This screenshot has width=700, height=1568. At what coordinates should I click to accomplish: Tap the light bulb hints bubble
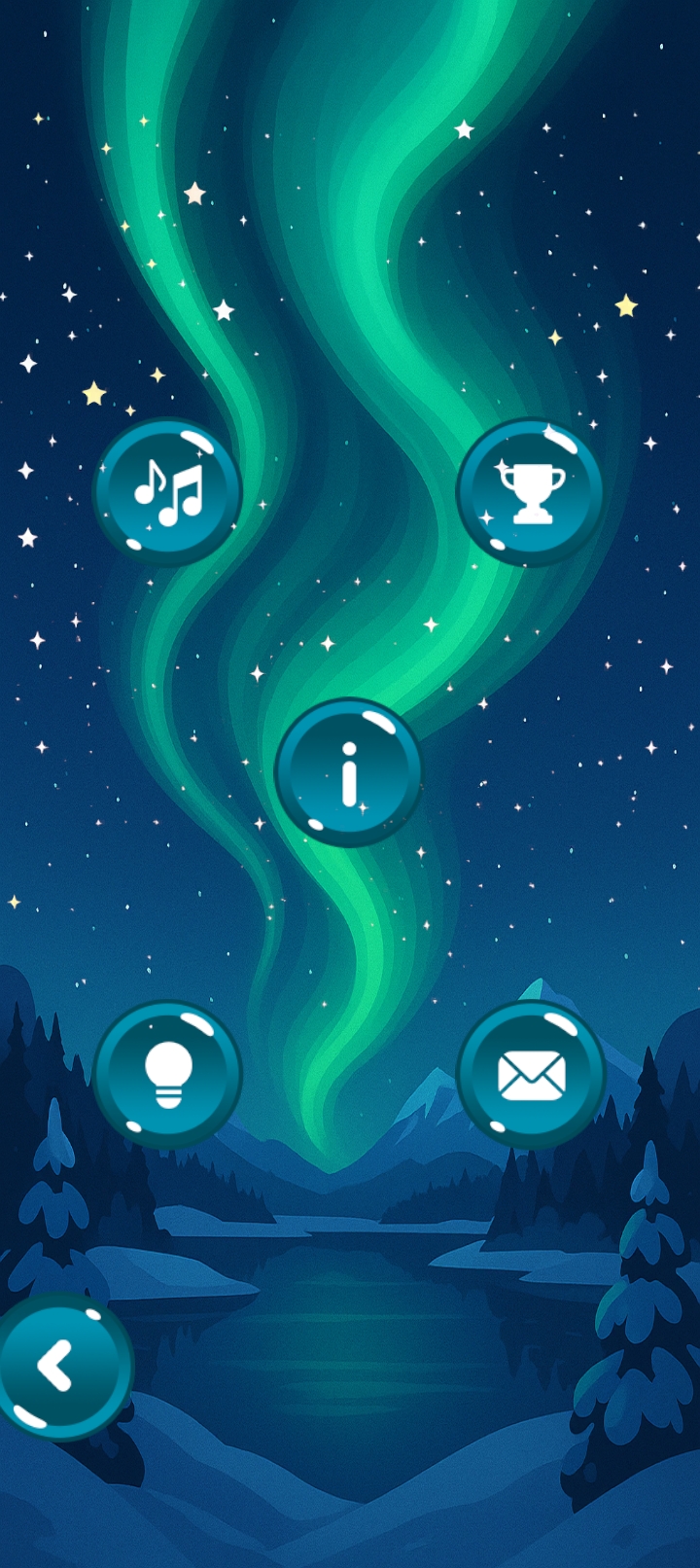click(167, 1074)
